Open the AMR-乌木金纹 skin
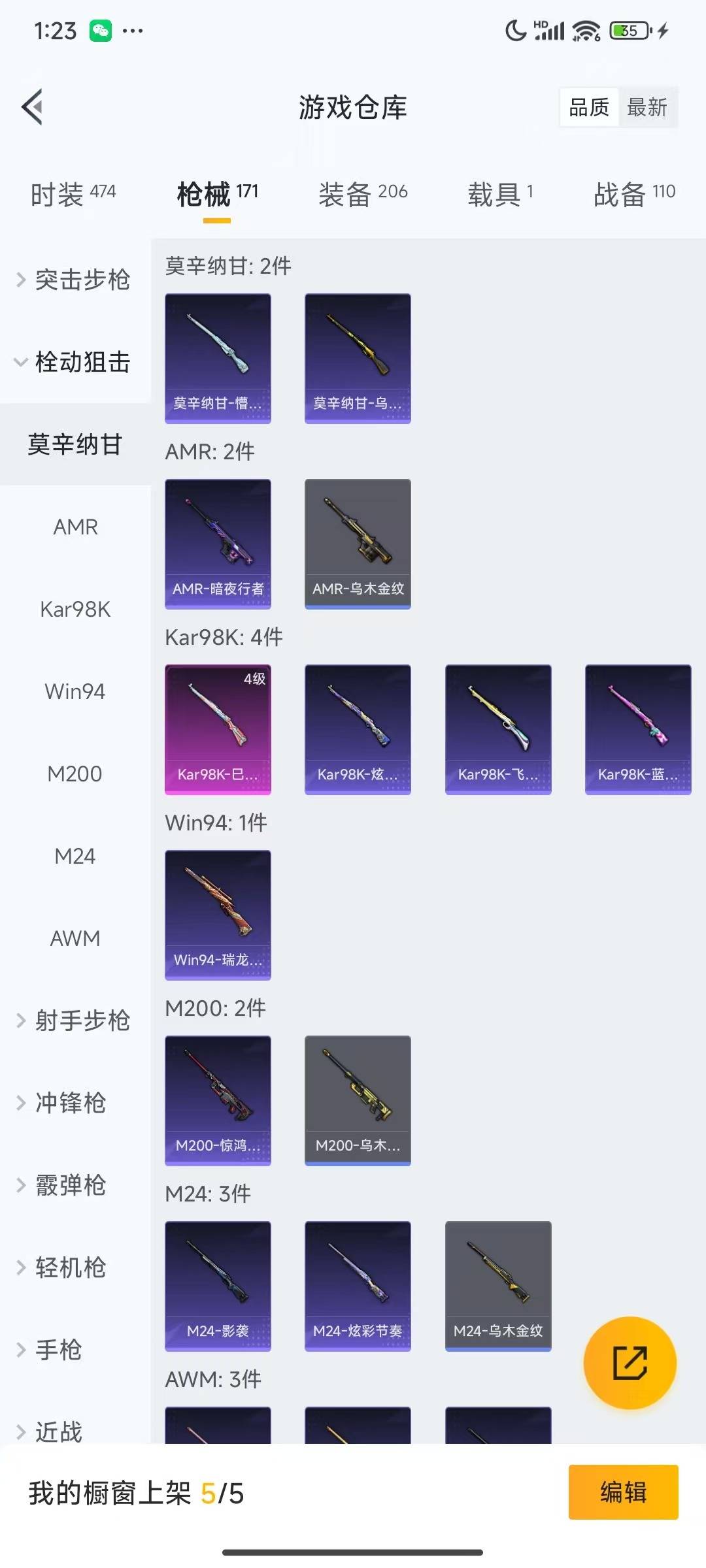This screenshot has height=1568, width=706. 358,544
